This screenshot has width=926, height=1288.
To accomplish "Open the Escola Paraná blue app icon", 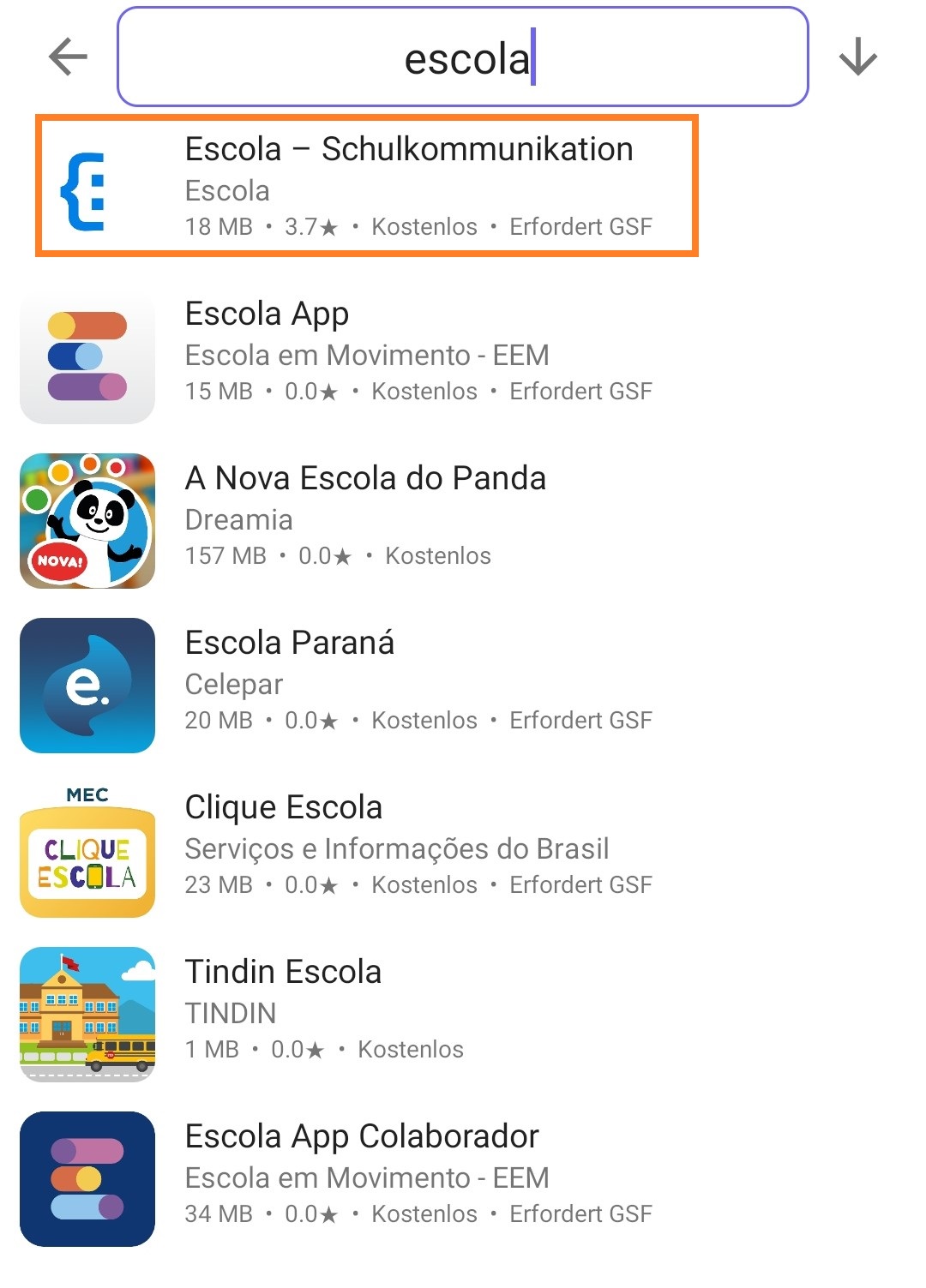I will tap(88, 684).
